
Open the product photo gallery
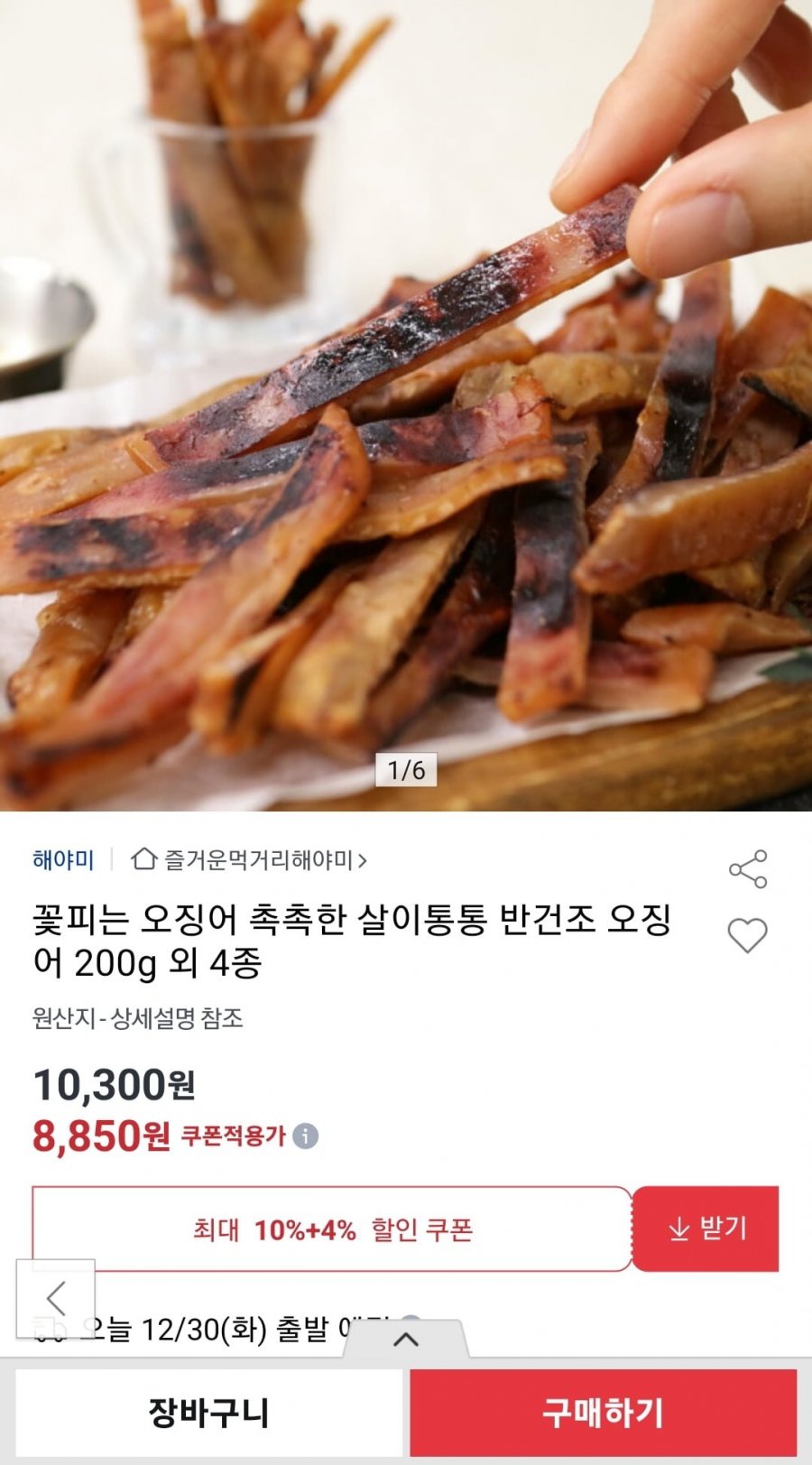click(406, 406)
